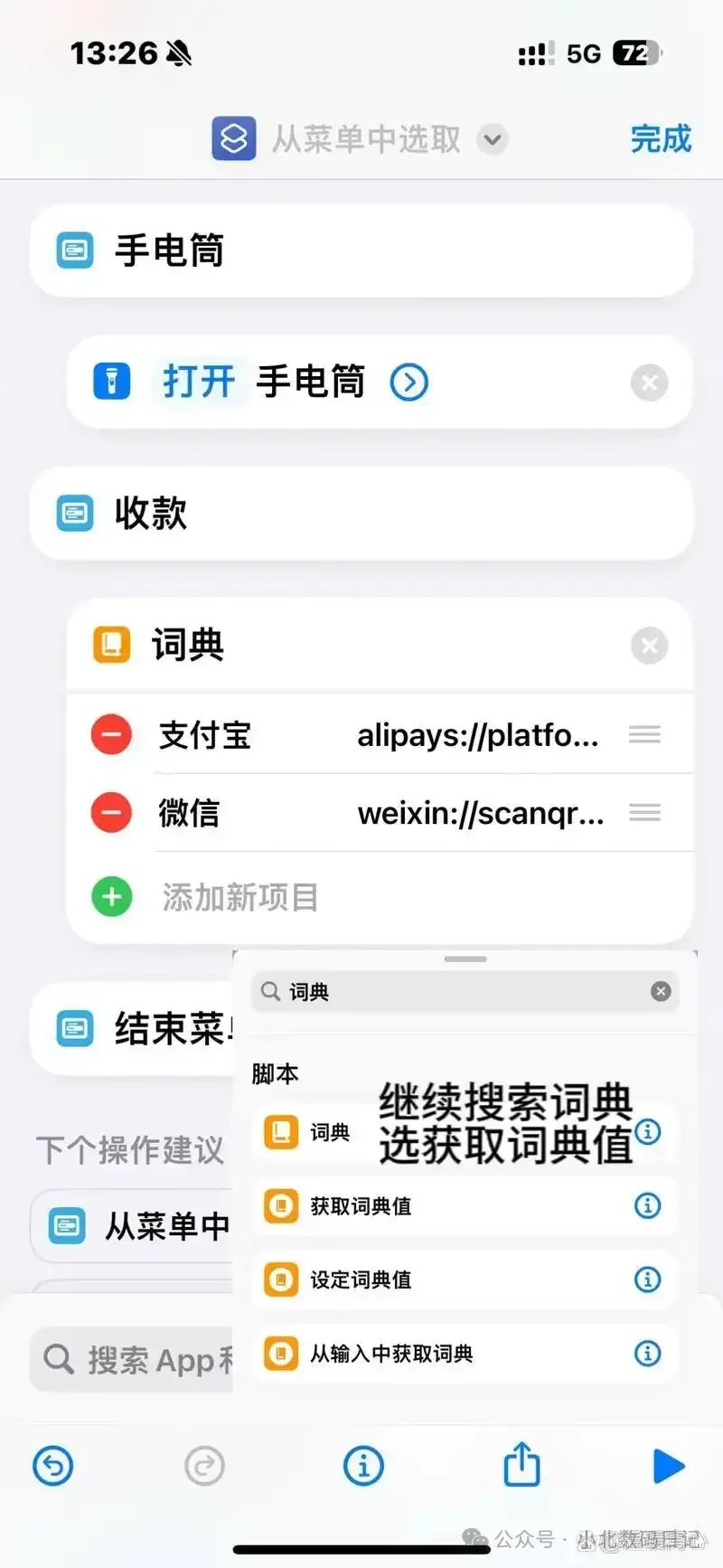
Task: Tap the red minus next to 支付宝
Action: pyautogui.click(x=111, y=734)
